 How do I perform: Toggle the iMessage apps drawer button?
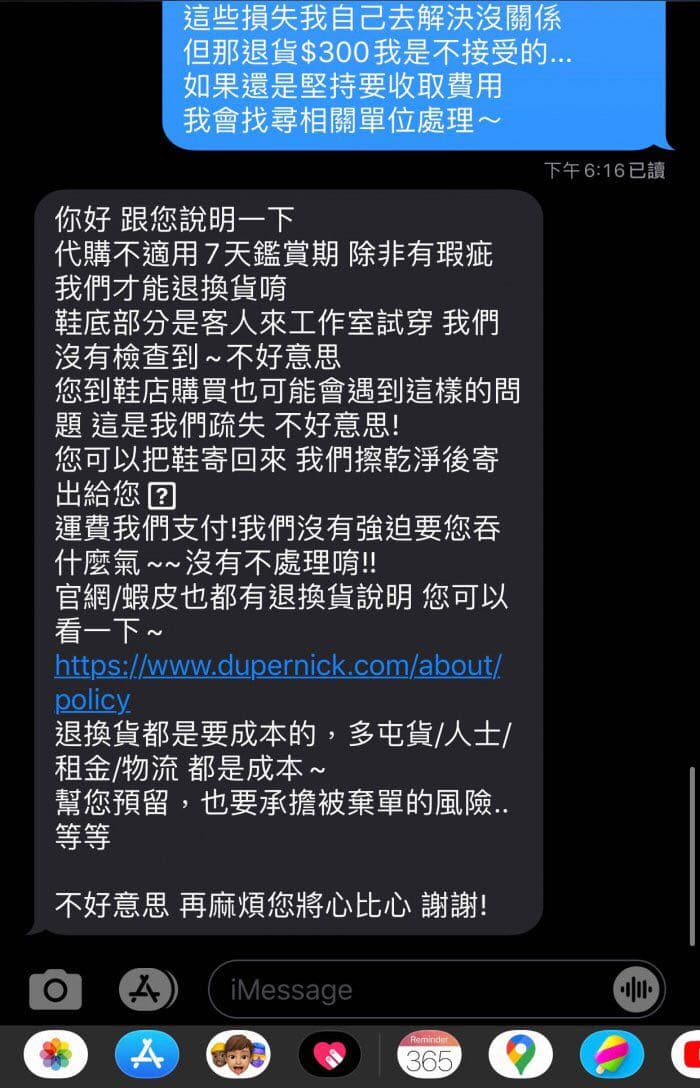(x=146, y=990)
